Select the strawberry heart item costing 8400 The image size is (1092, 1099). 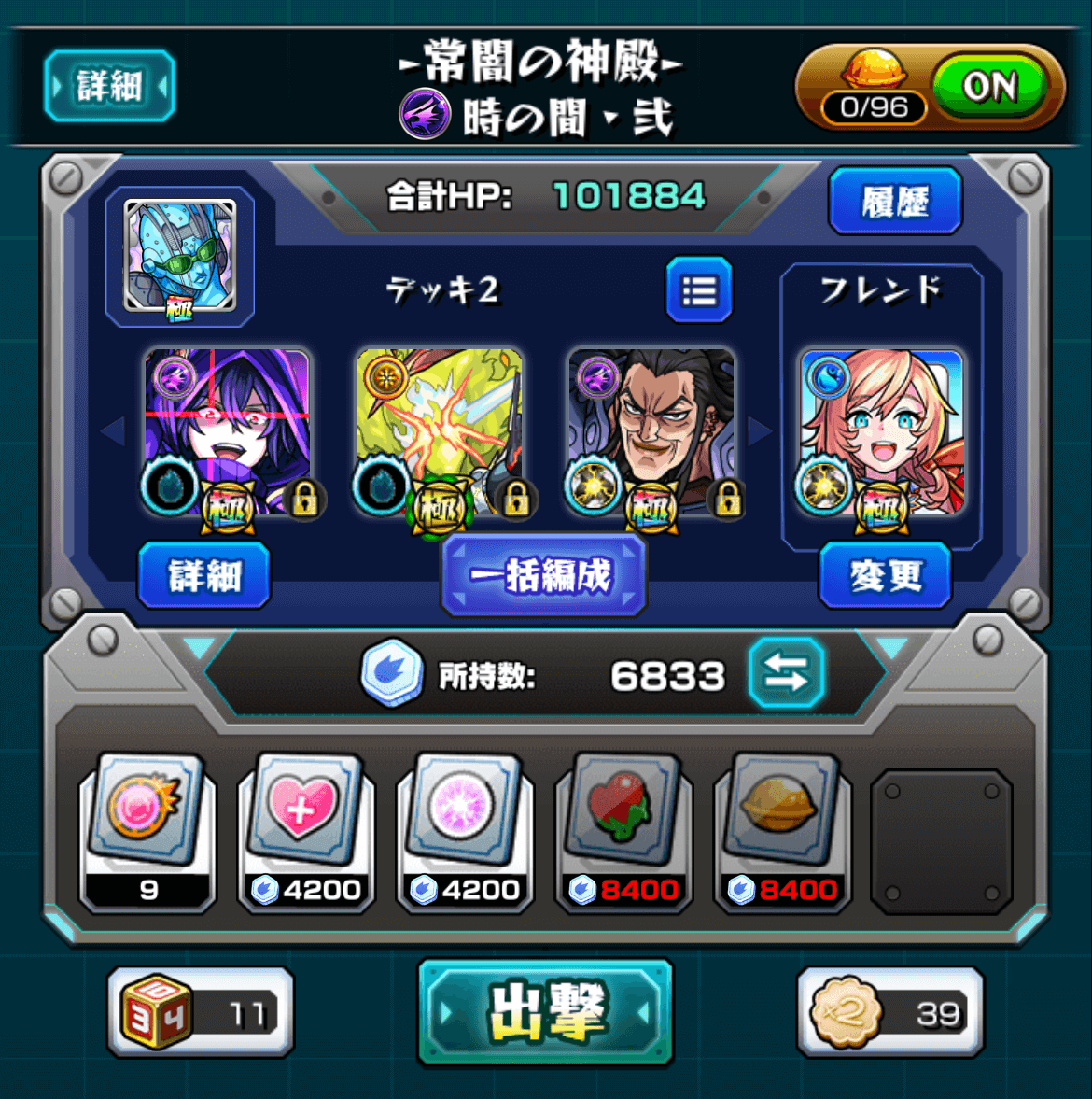(623, 833)
